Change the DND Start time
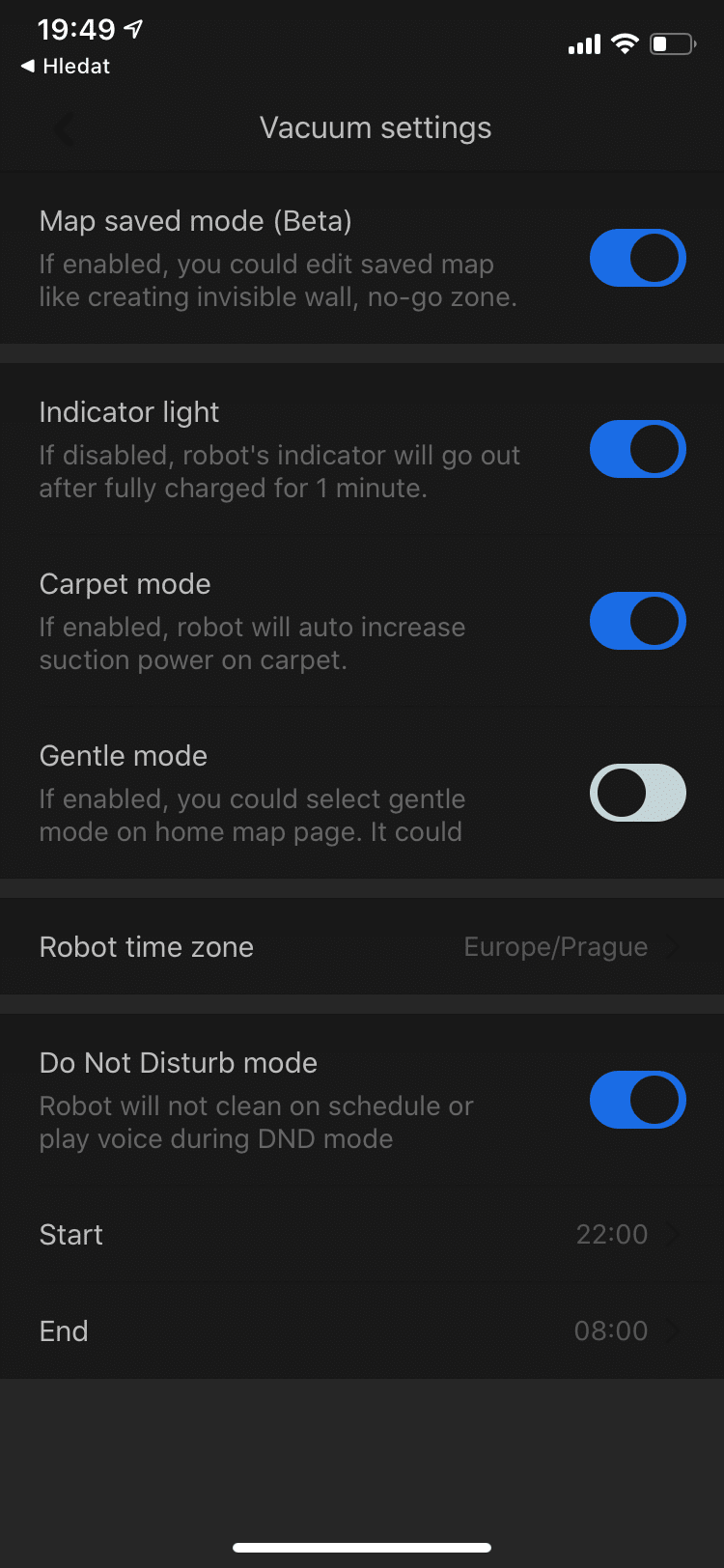The width and height of the screenshot is (724, 1568). 362,1235
